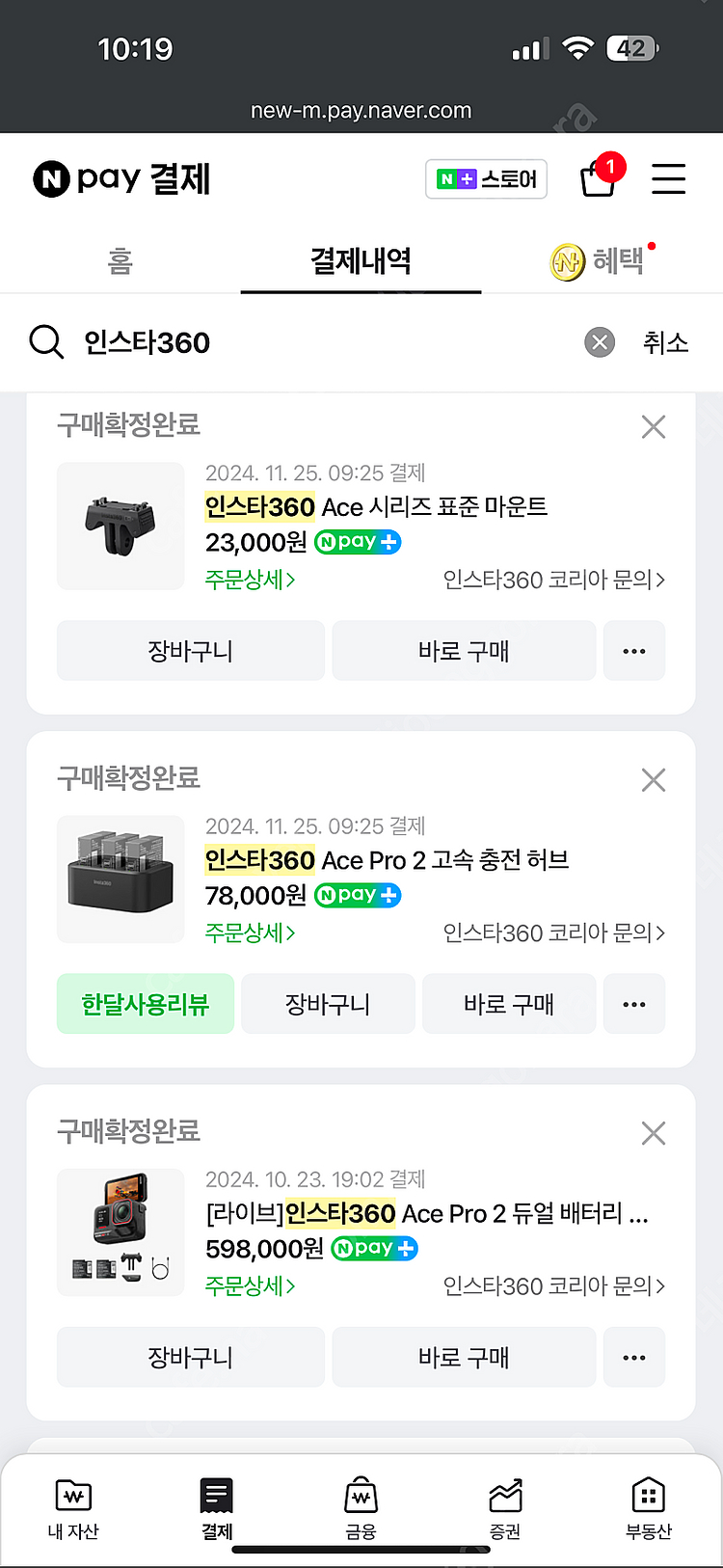Add Ace 시리즈 표준 마운트 to 장바구니

click(190, 652)
